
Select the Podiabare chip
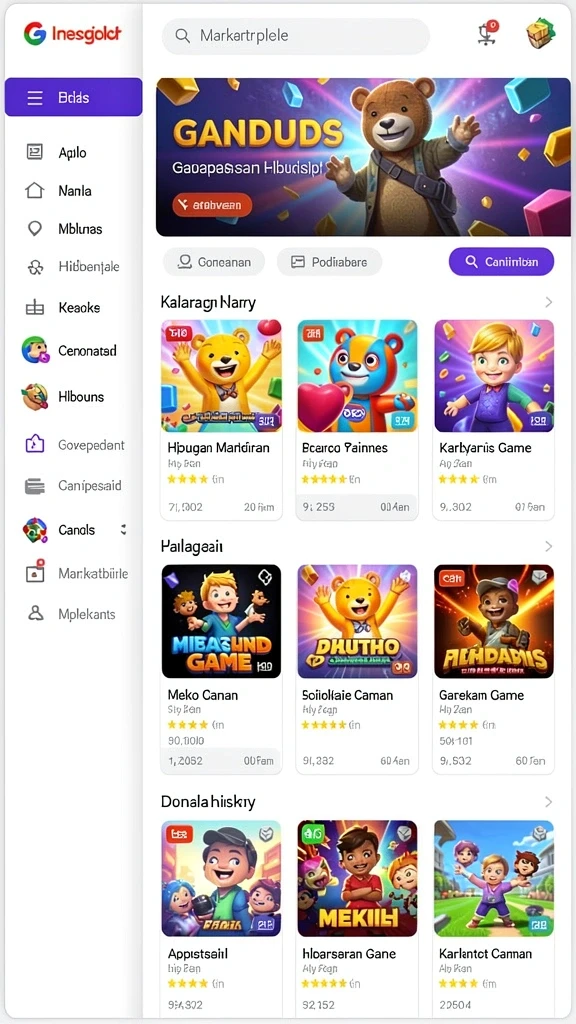tap(329, 262)
